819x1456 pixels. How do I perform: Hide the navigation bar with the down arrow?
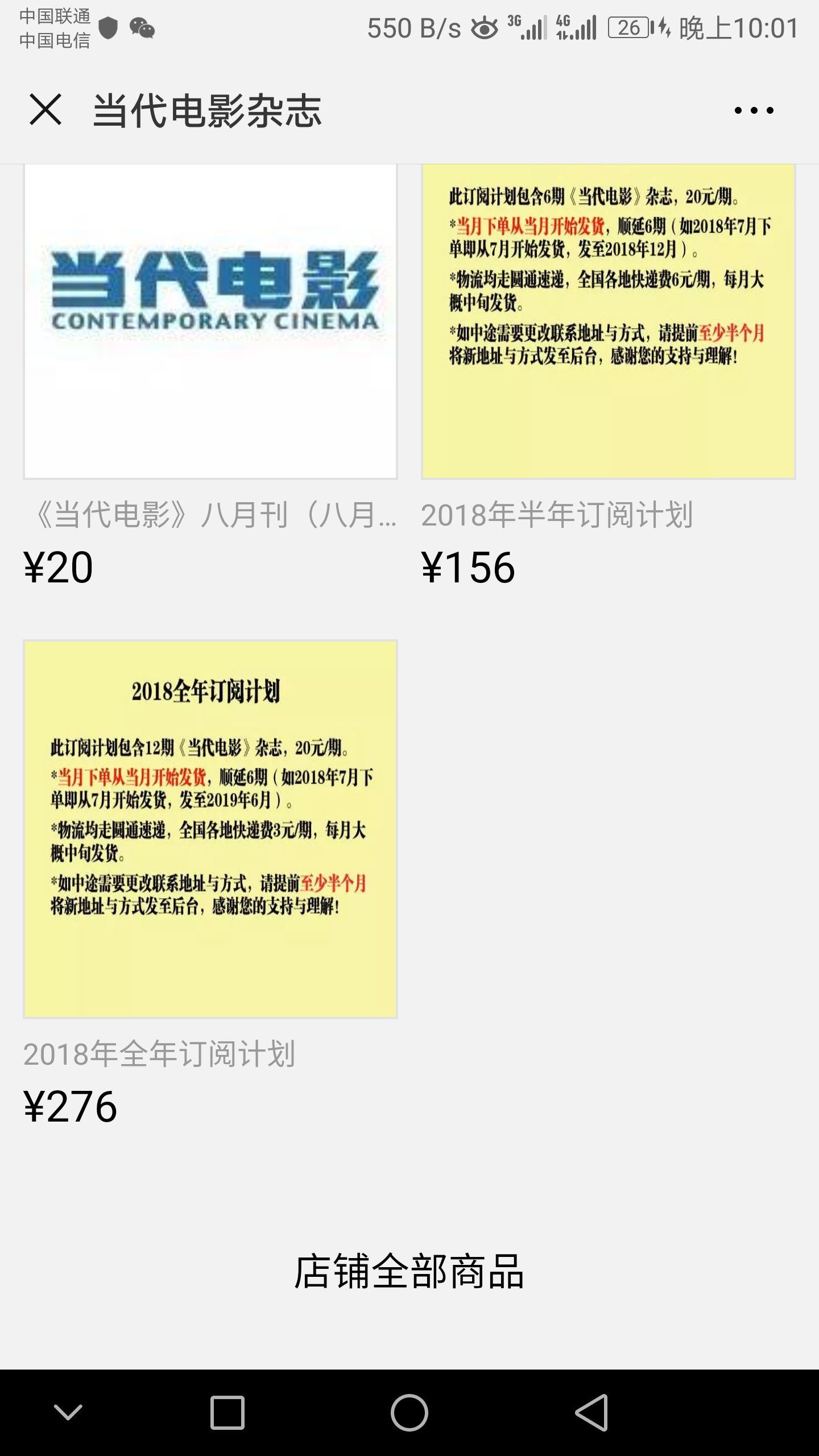(68, 1412)
